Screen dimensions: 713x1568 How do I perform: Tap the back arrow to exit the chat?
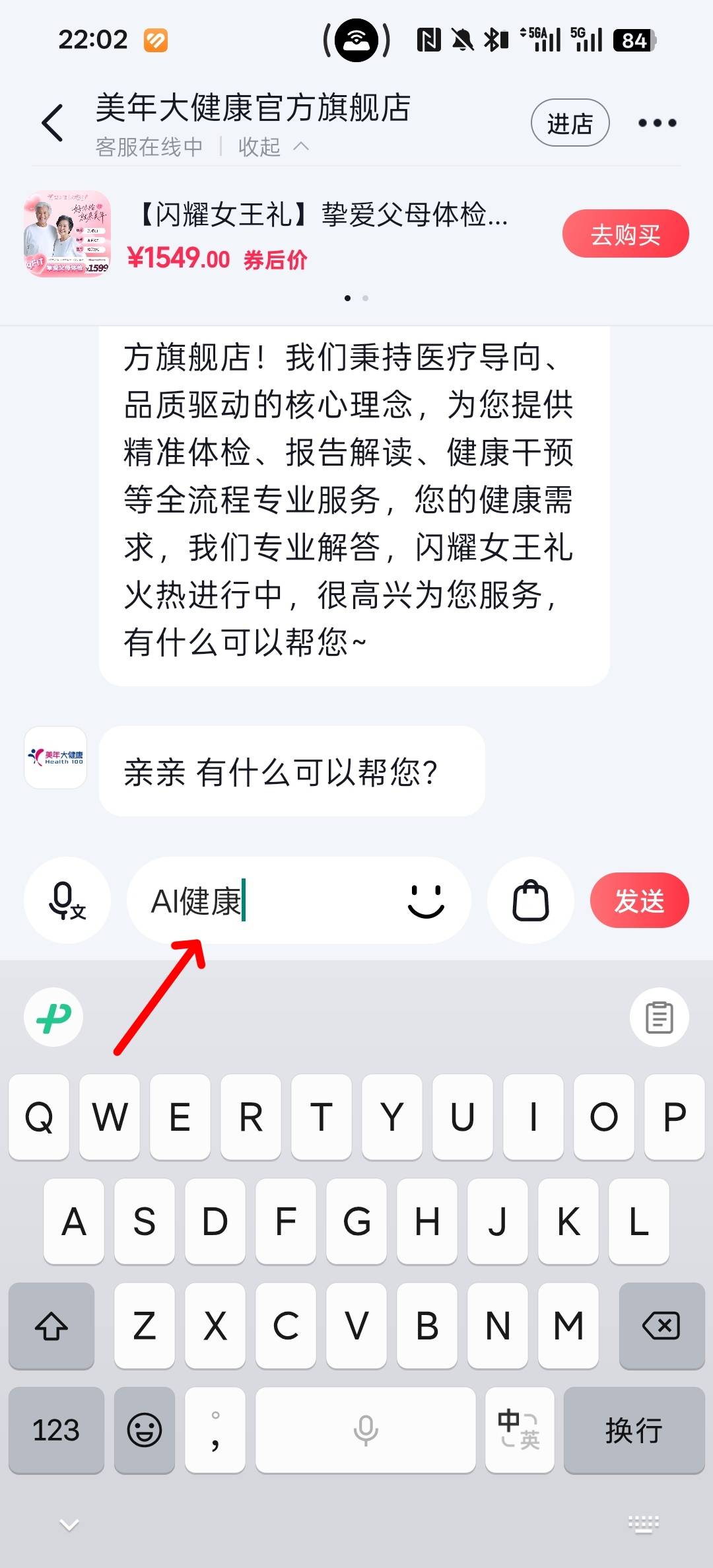53,122
